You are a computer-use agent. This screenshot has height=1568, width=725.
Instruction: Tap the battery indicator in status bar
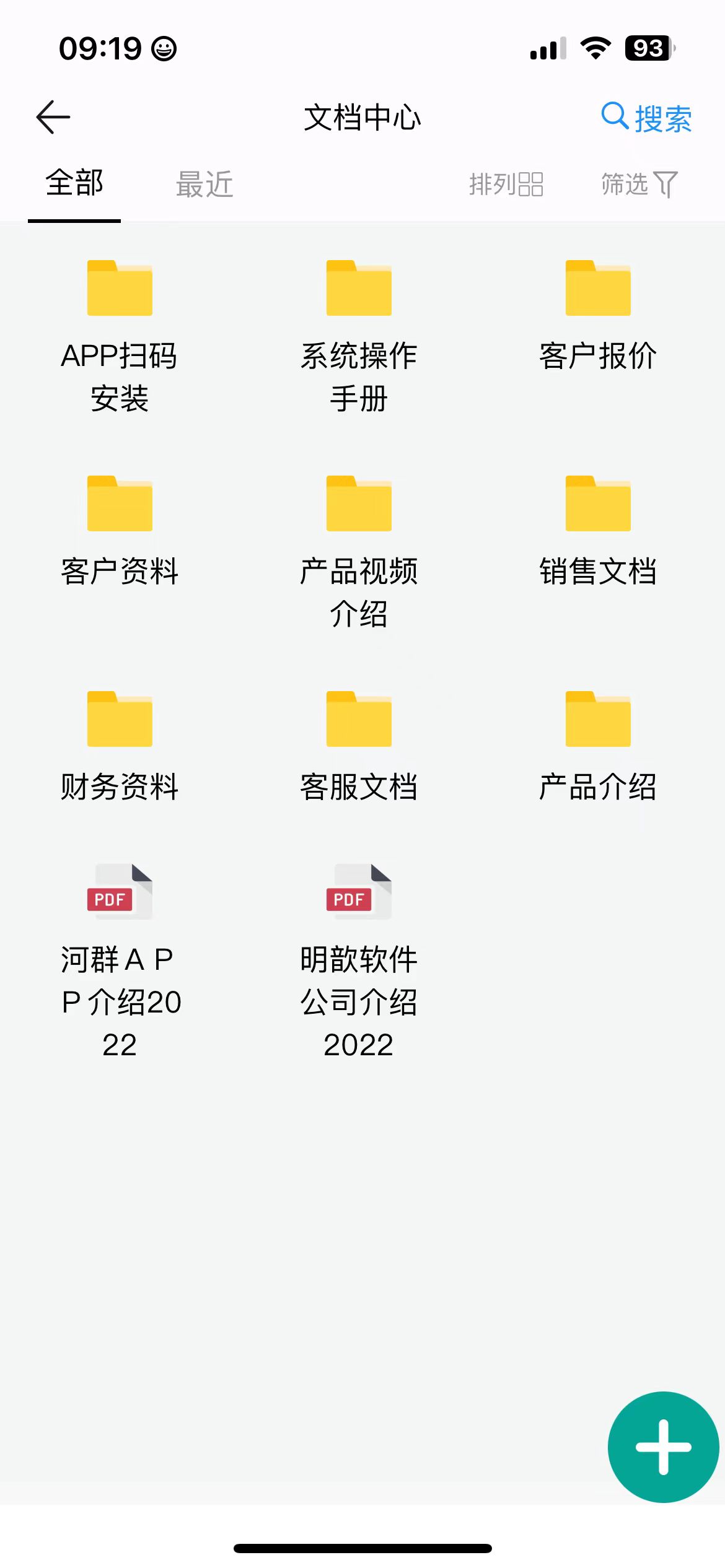coord(647,48)
